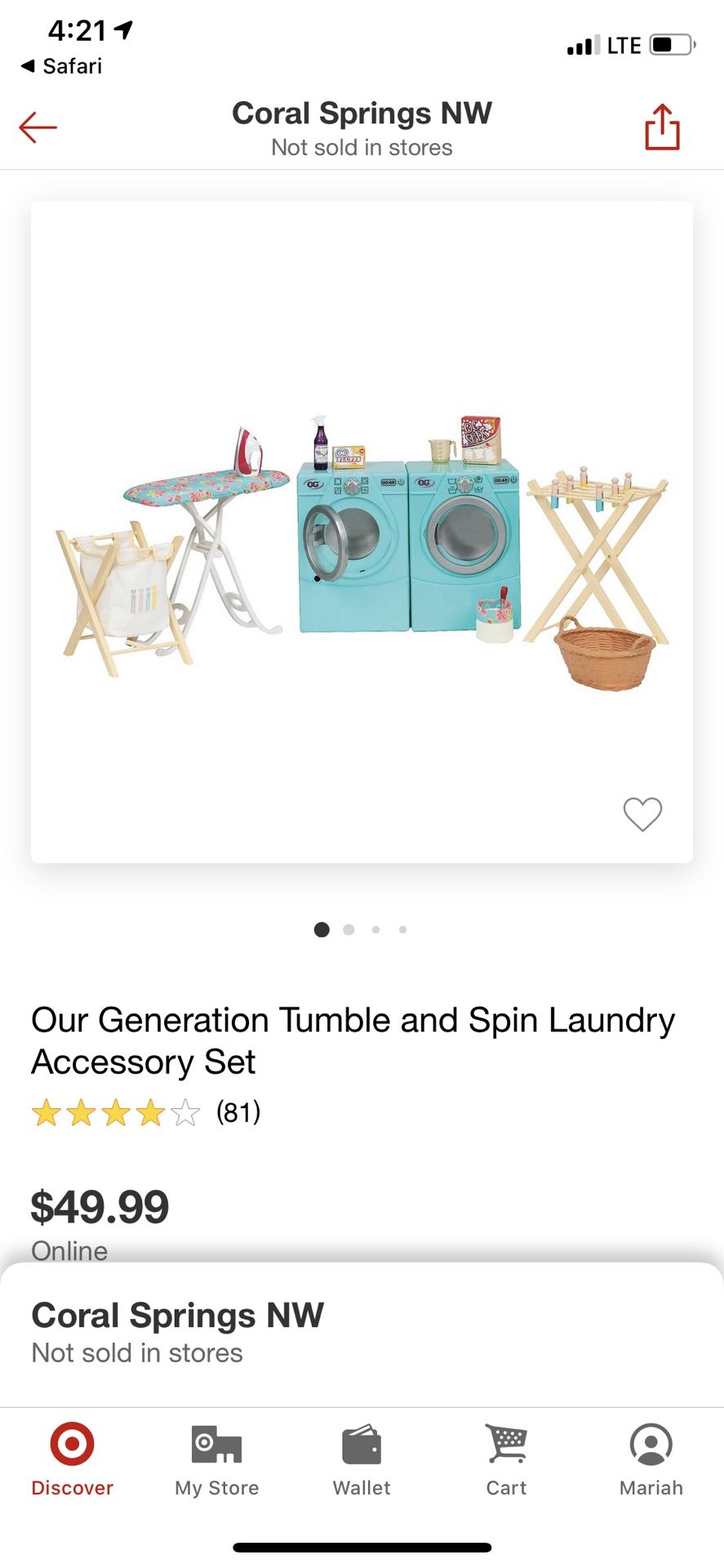Select the third carousel page dot
The image size is (724, 1568).
click(375, 929)
